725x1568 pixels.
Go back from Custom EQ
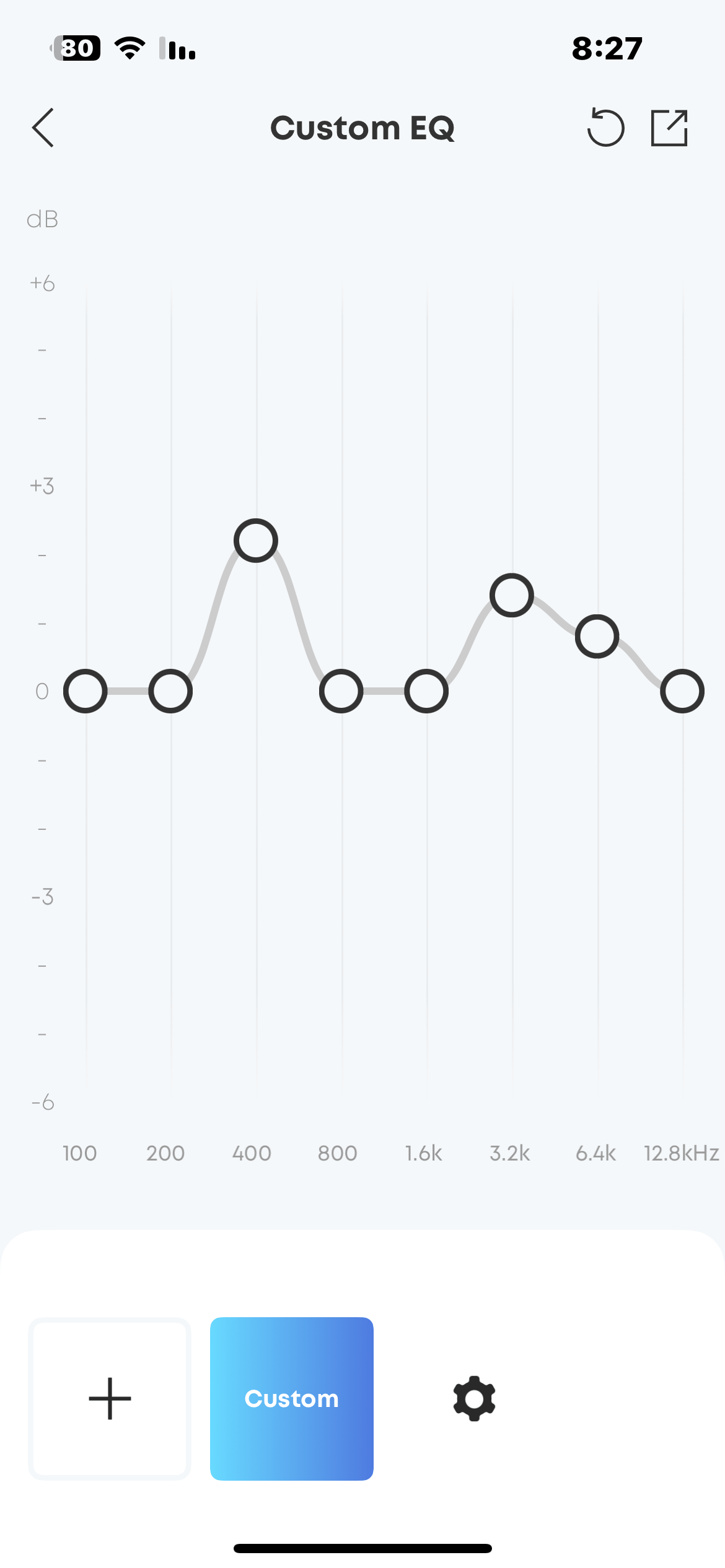coord(43,128)
